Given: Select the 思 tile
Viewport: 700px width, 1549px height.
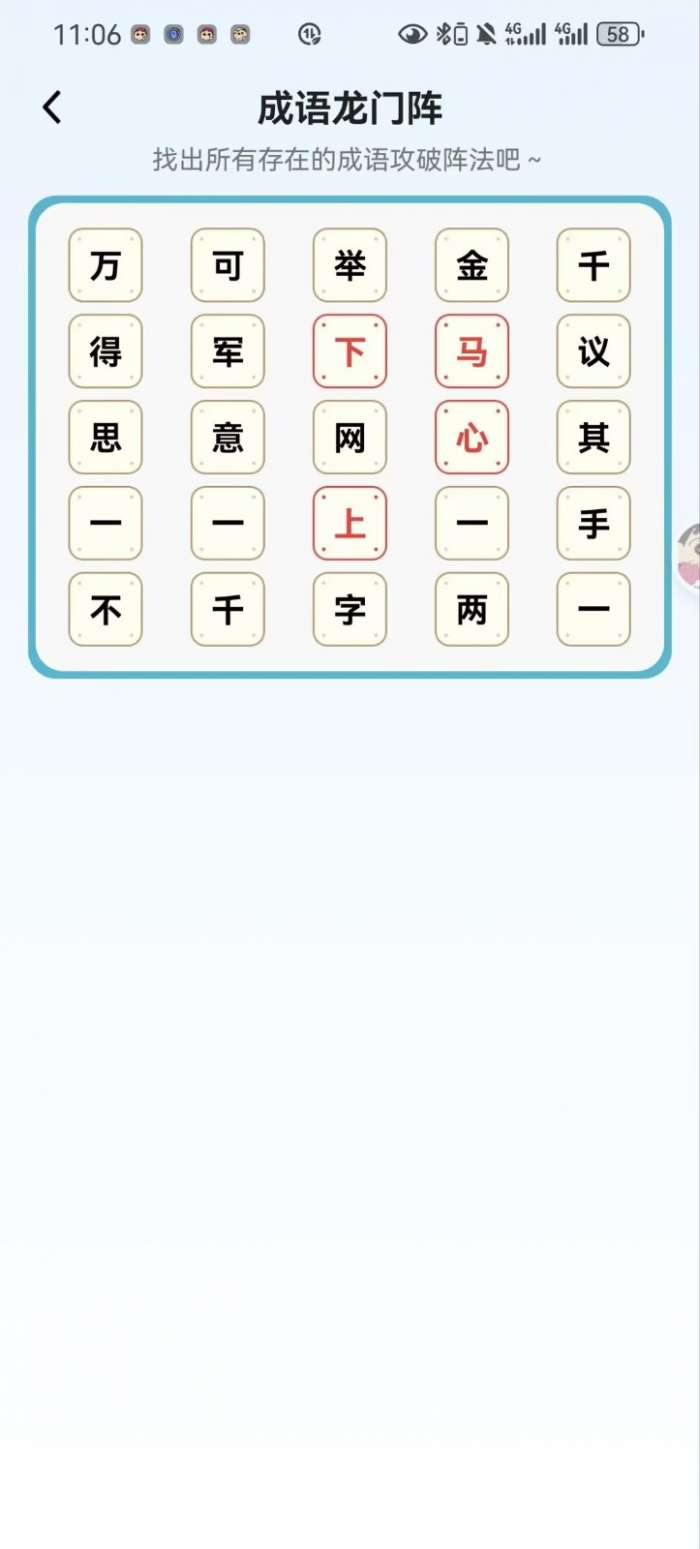Looking at the screenshot, I should coord(105,438).
